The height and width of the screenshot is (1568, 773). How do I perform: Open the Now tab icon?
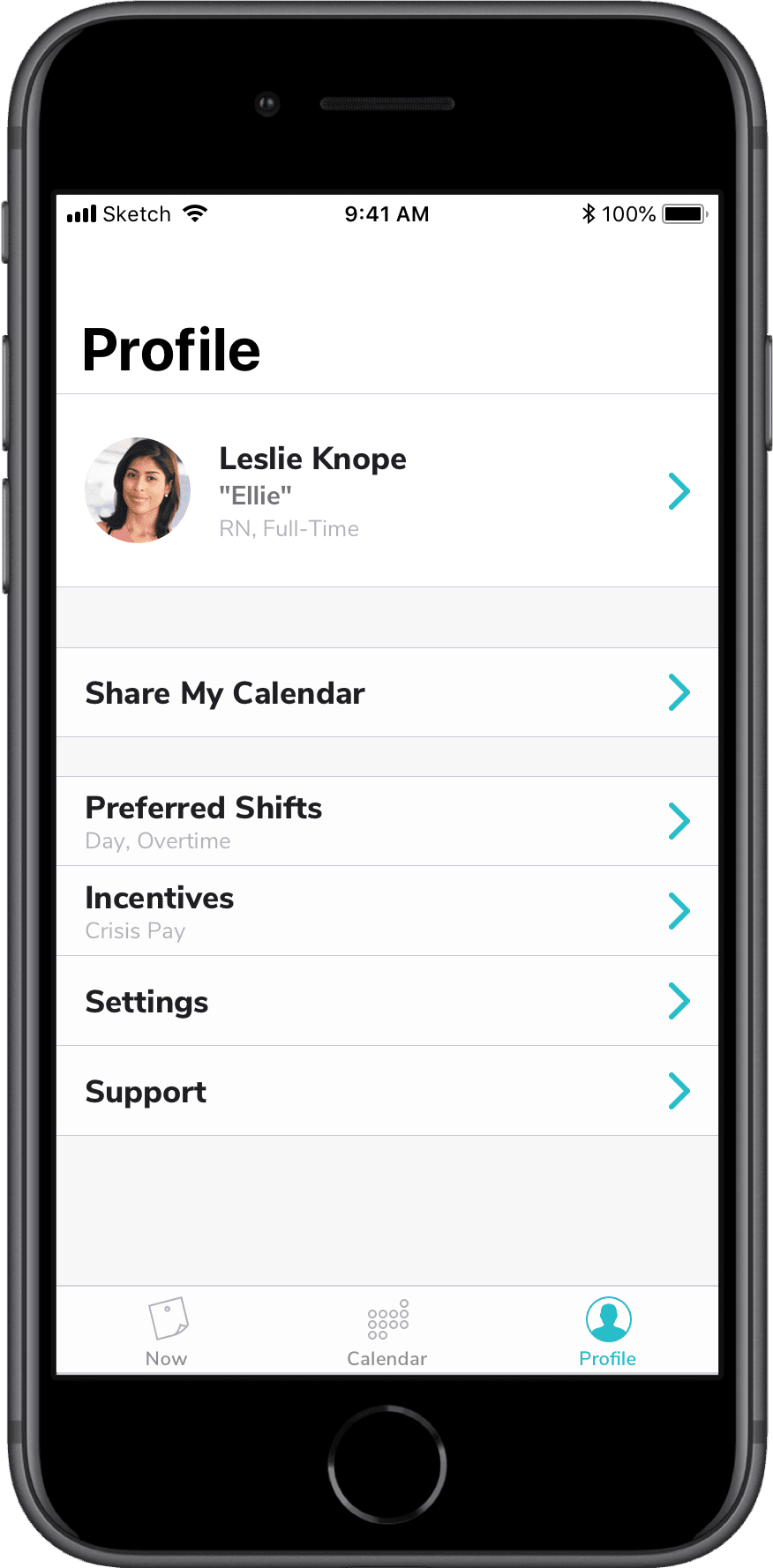[166, 1317]
